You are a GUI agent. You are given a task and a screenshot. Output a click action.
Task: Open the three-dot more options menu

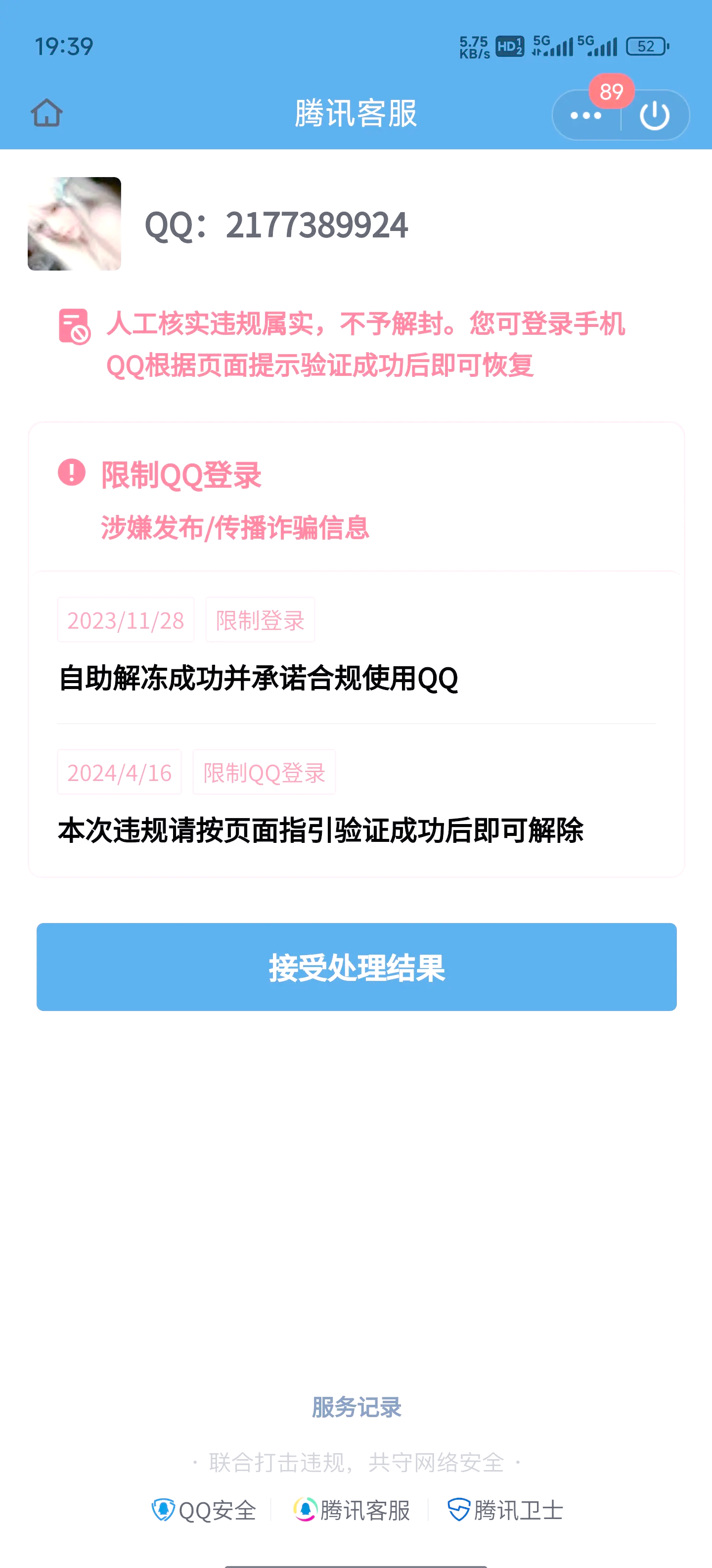click(585, 116)
